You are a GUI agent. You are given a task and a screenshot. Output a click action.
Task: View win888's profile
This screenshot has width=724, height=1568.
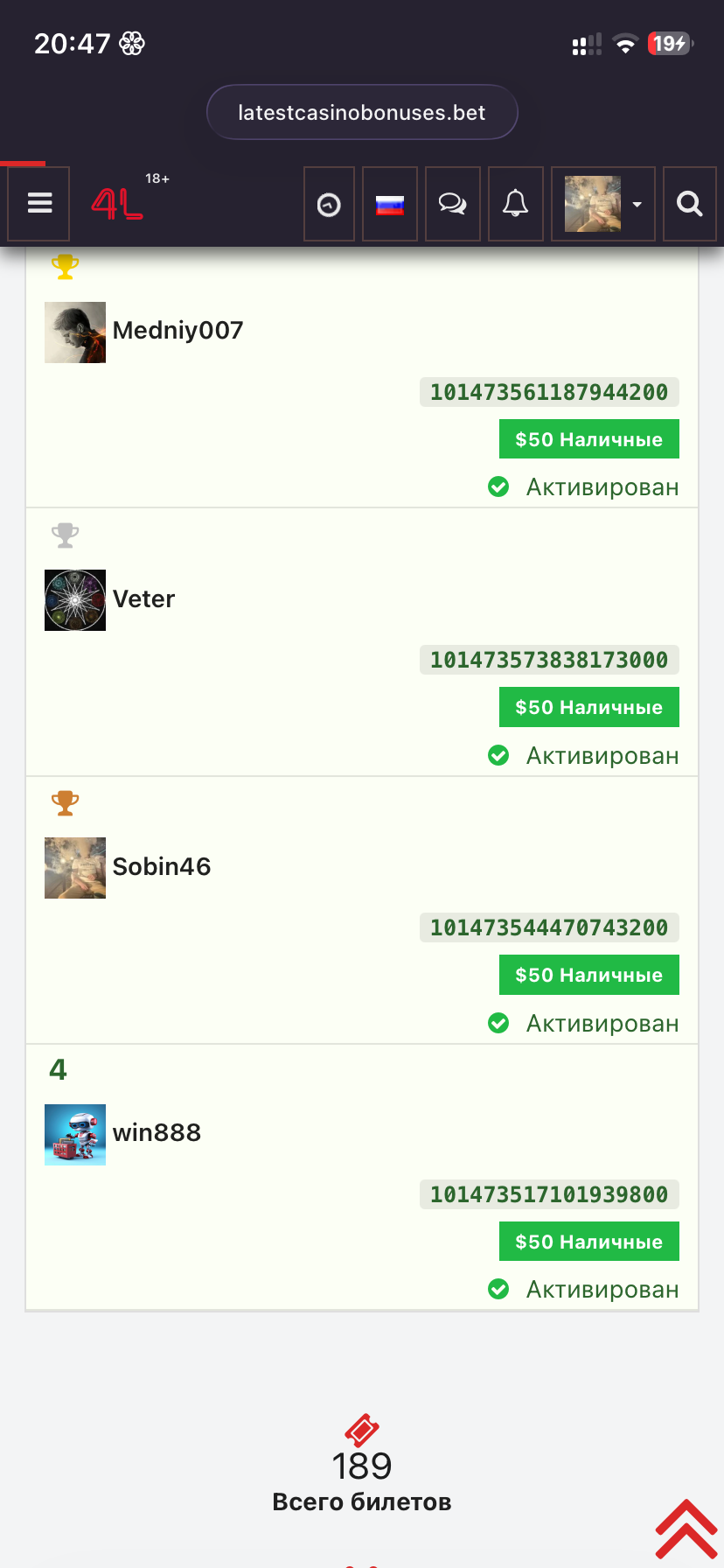157,1133
